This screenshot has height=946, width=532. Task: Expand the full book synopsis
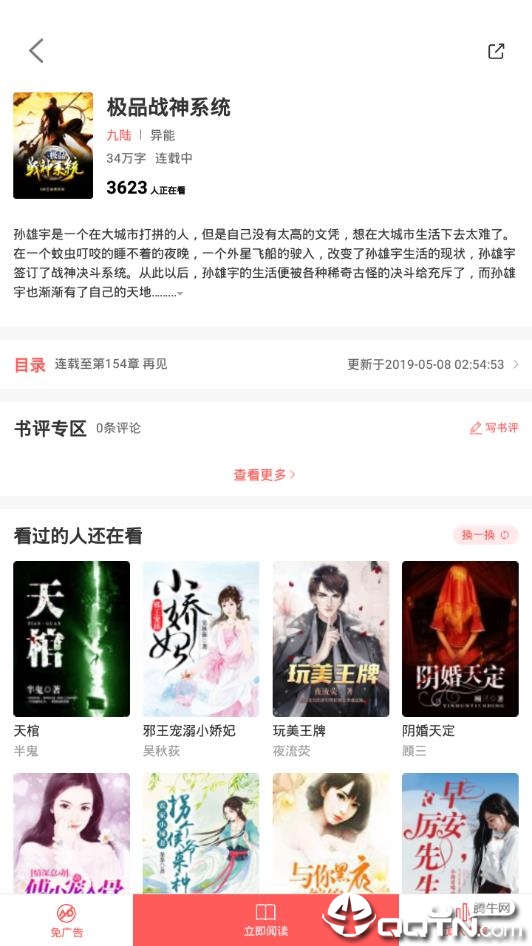click(180, 294)
